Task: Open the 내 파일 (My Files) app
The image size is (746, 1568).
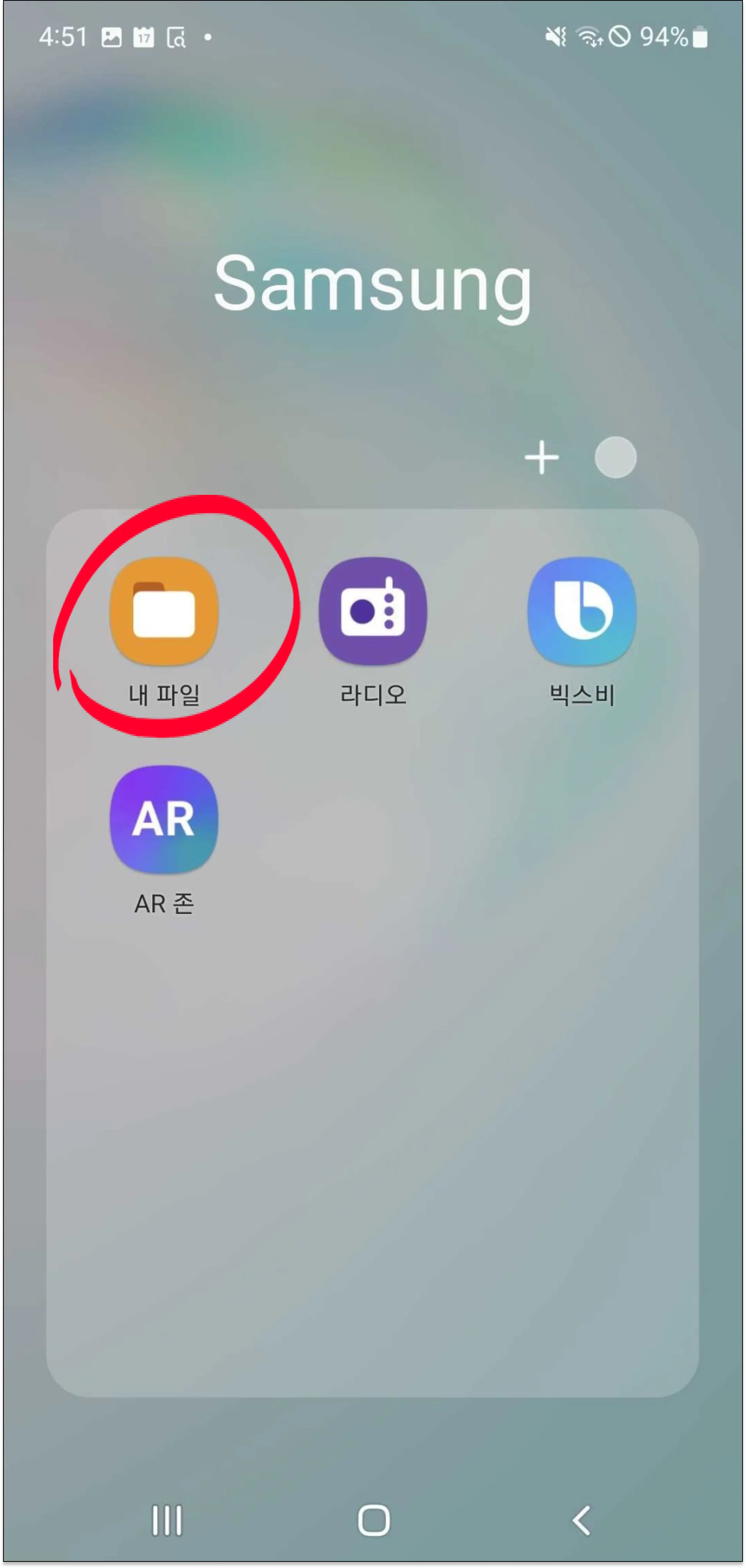Action: pyautogui.click(x=164, y=612)
